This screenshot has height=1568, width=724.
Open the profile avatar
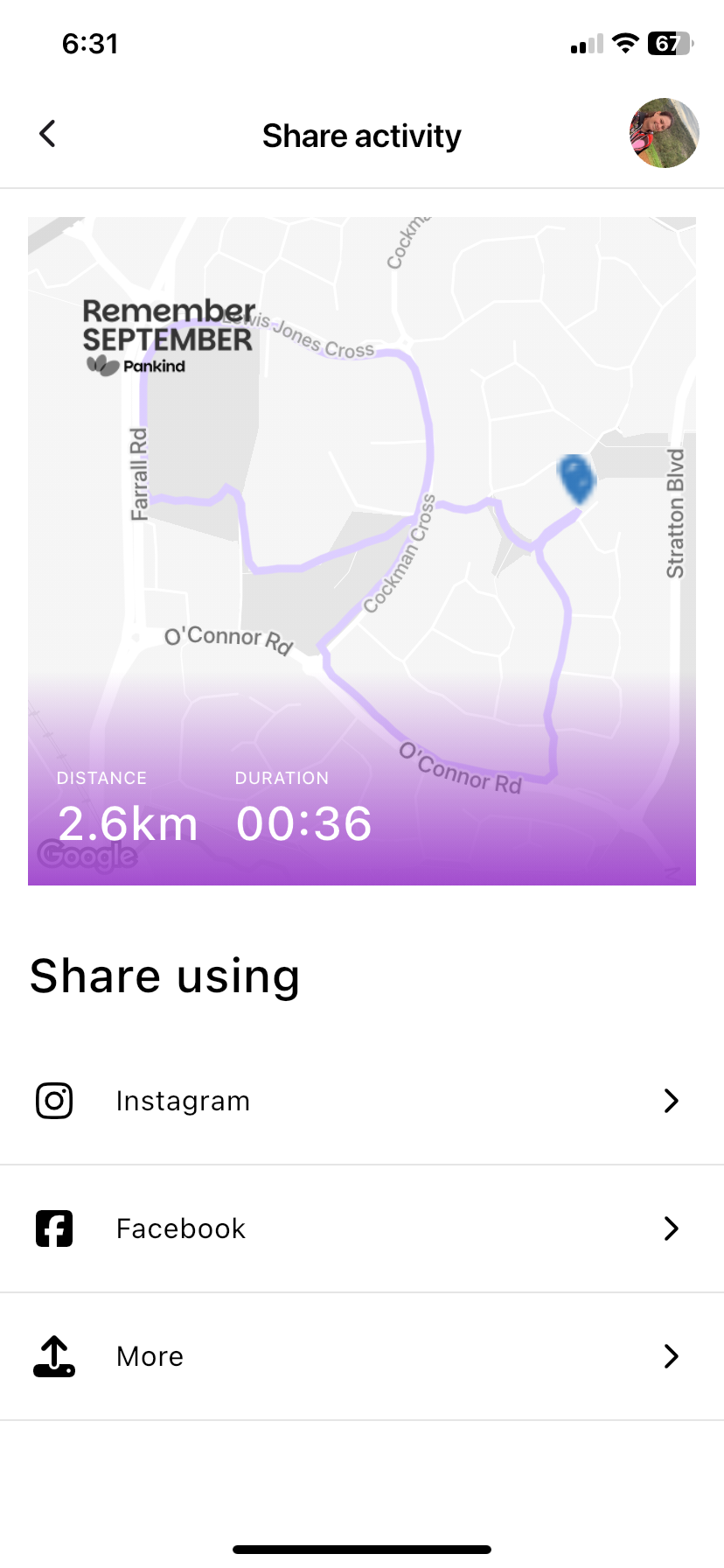click(x=664, y=134)
